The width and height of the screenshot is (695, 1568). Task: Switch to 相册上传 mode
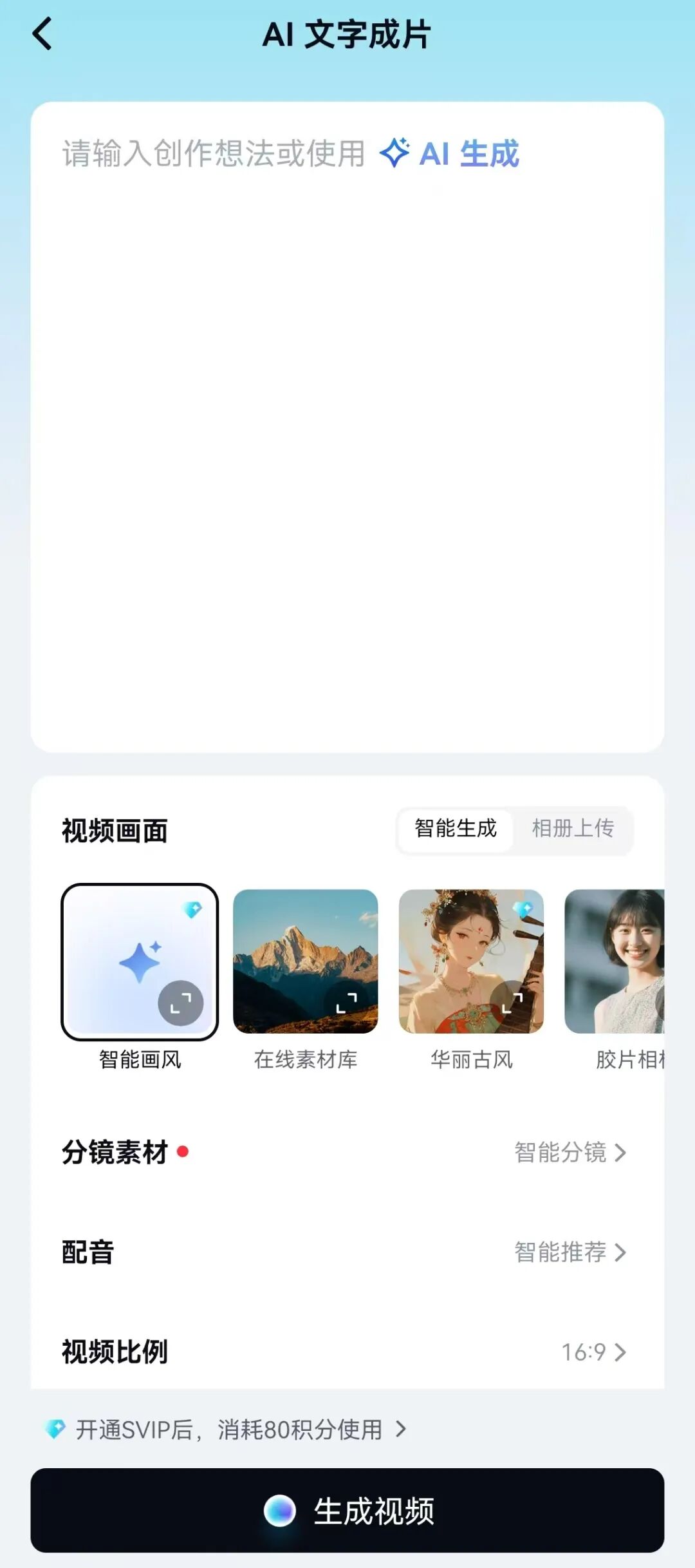click(x=573, y=829)
